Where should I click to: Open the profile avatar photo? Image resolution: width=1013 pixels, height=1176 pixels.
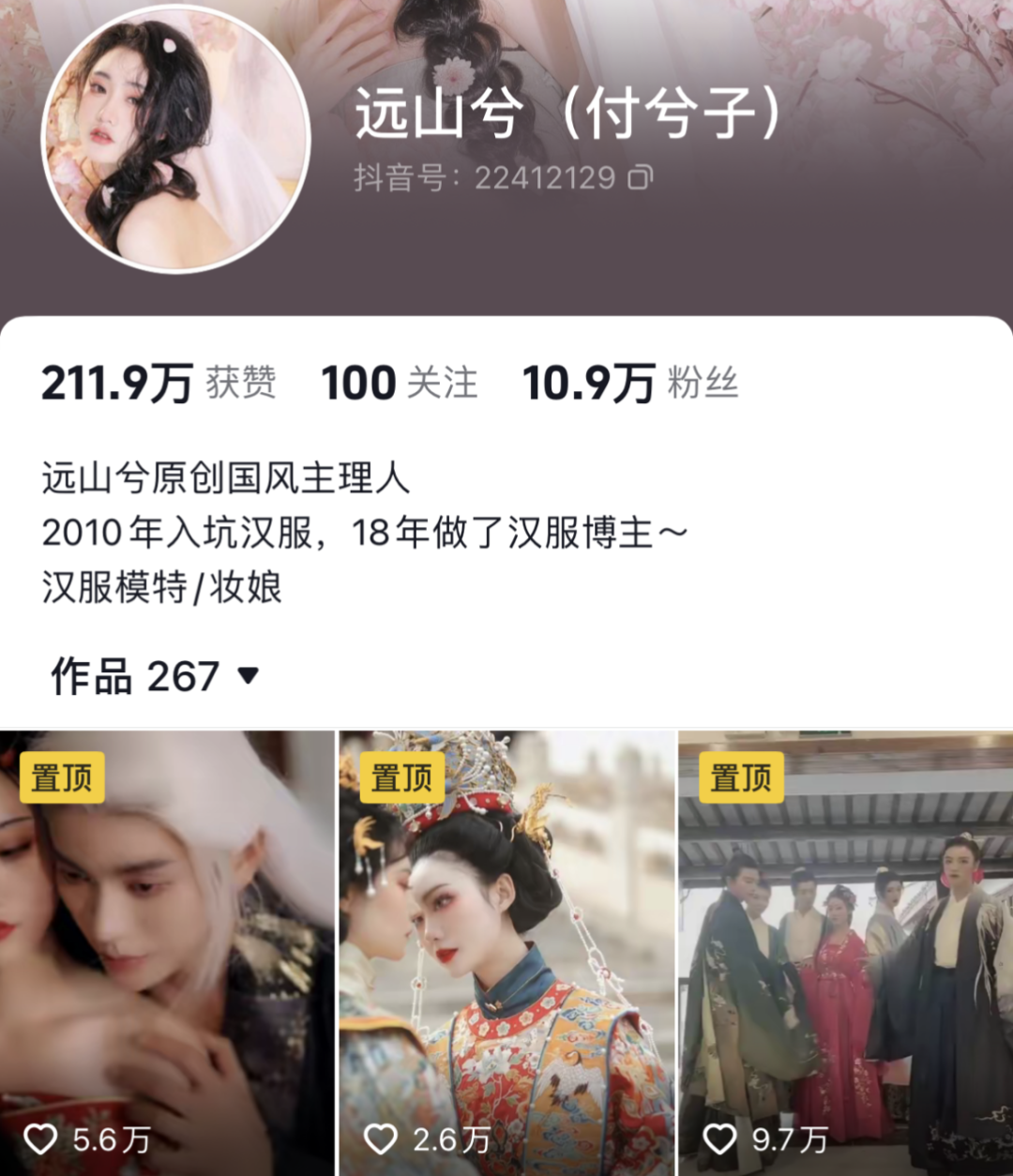(x=175, y=140)
